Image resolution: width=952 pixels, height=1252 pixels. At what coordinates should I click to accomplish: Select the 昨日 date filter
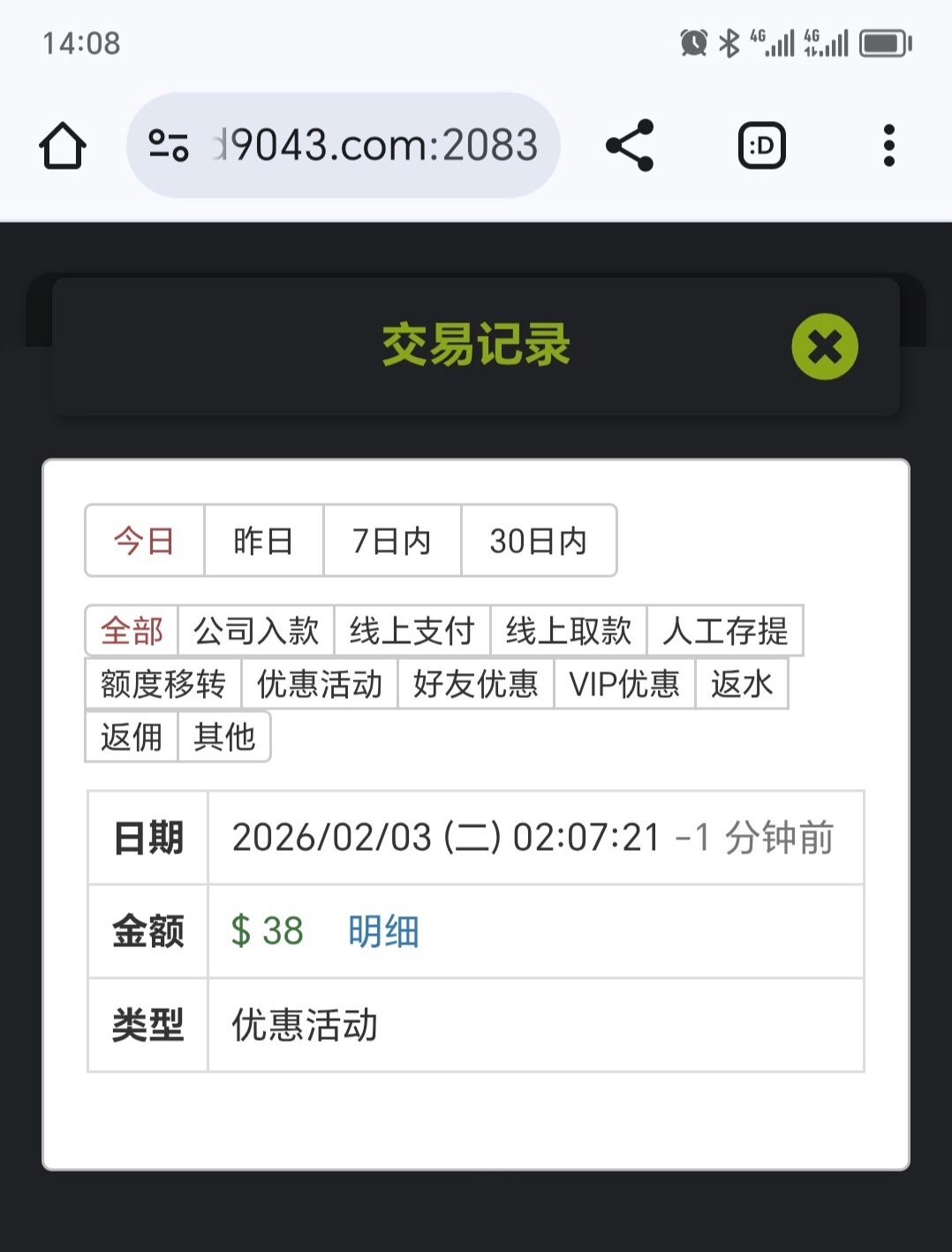263,541
